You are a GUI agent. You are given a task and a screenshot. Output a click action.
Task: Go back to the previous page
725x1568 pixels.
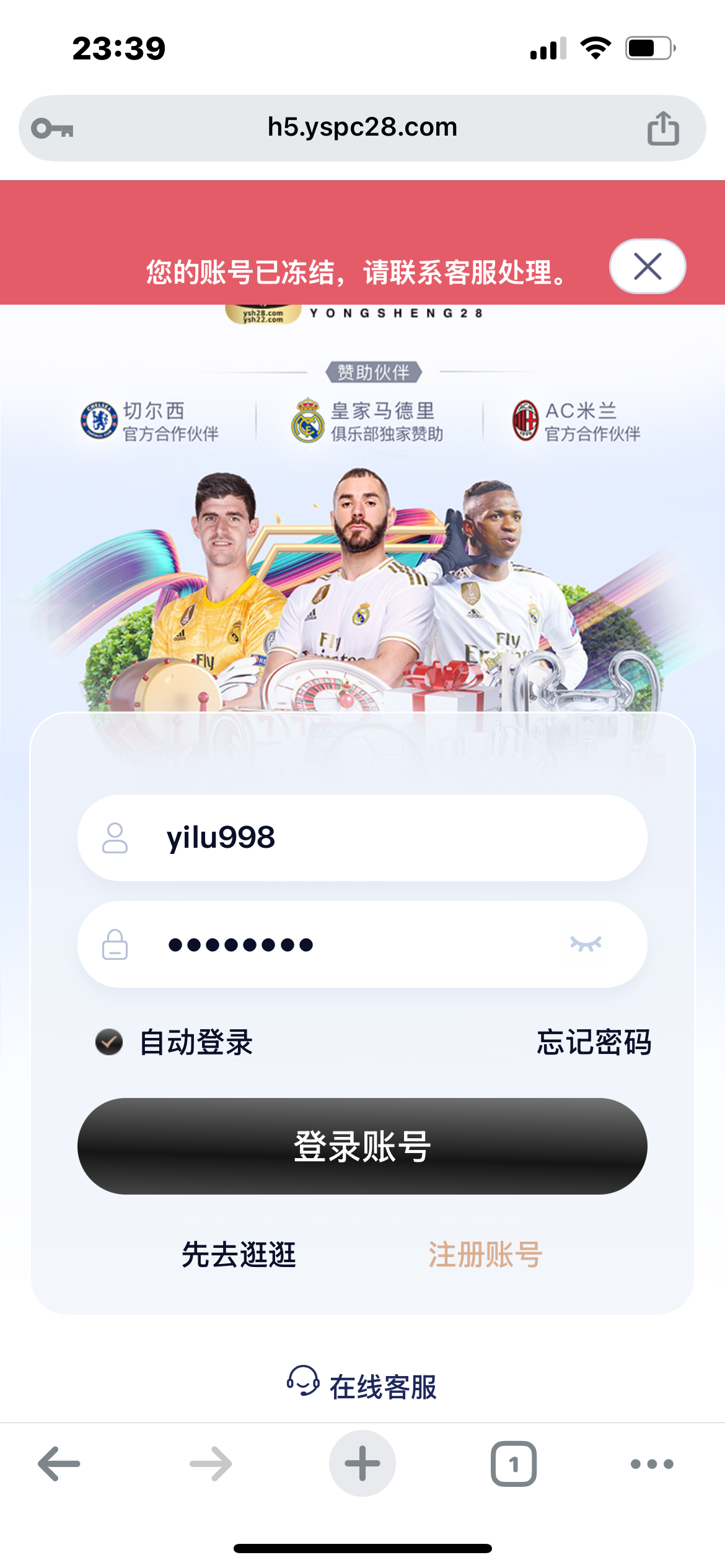click(x=59, y=1464)
